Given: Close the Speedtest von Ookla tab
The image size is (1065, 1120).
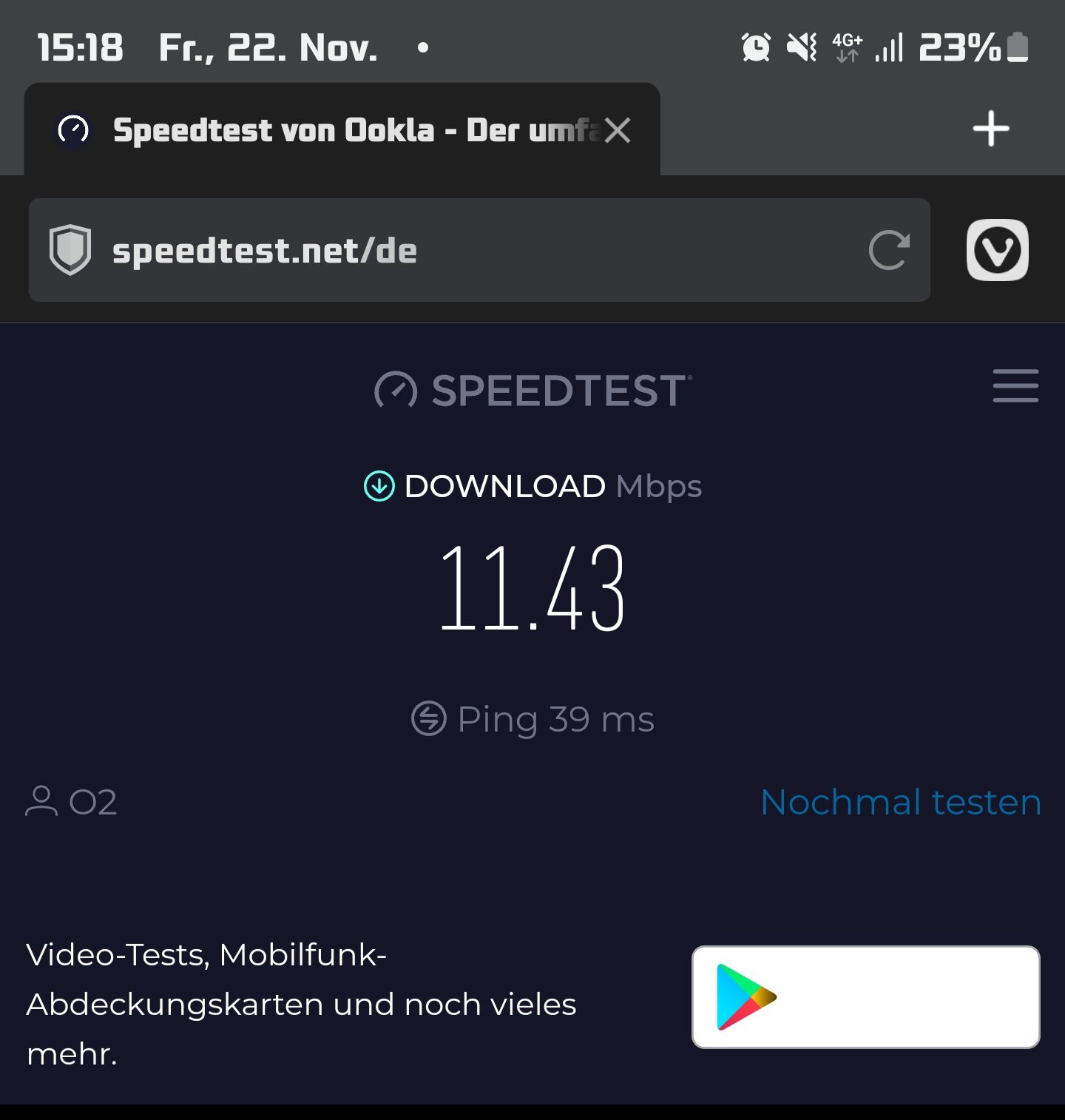Looking at the screenshot, I should 618,131.
